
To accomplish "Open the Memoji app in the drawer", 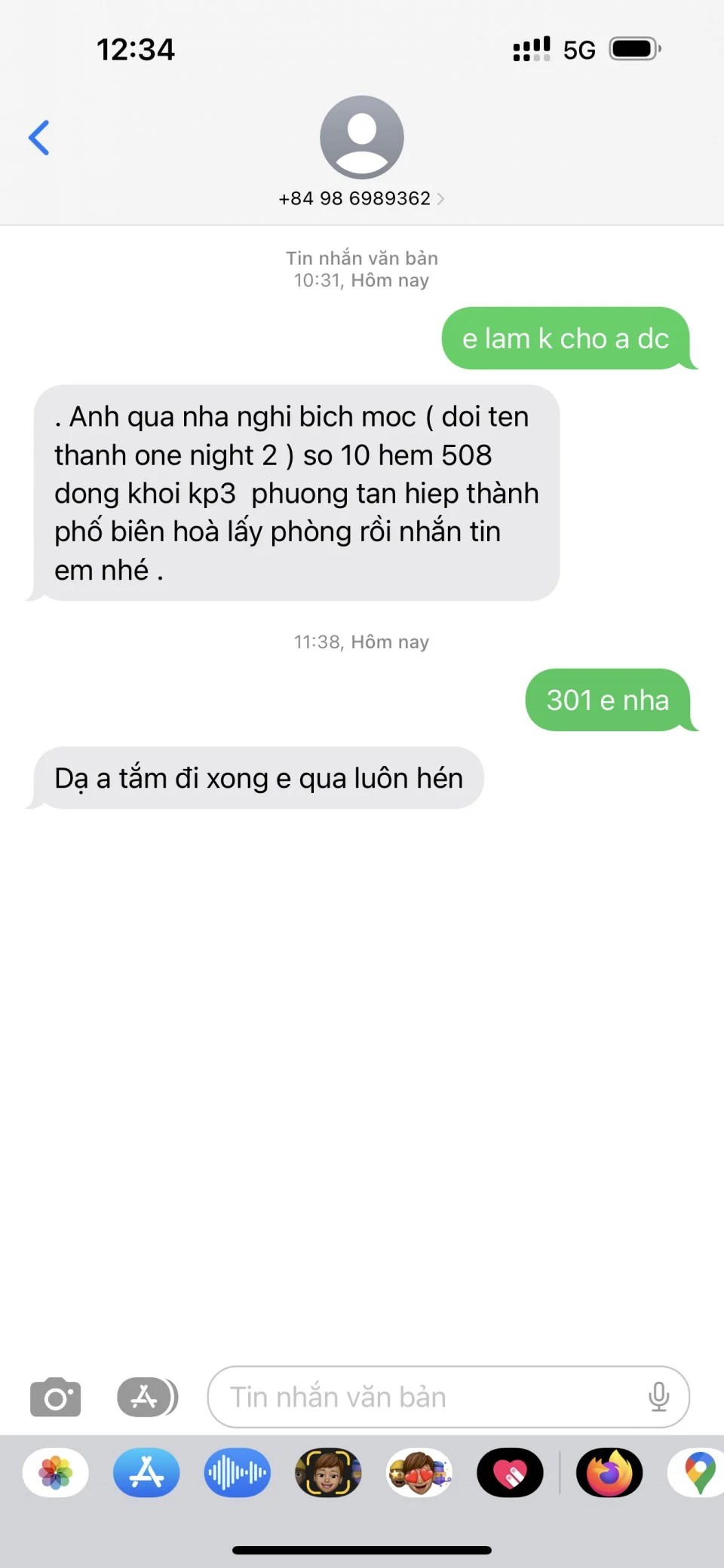I will click(x=328, y=1472).
